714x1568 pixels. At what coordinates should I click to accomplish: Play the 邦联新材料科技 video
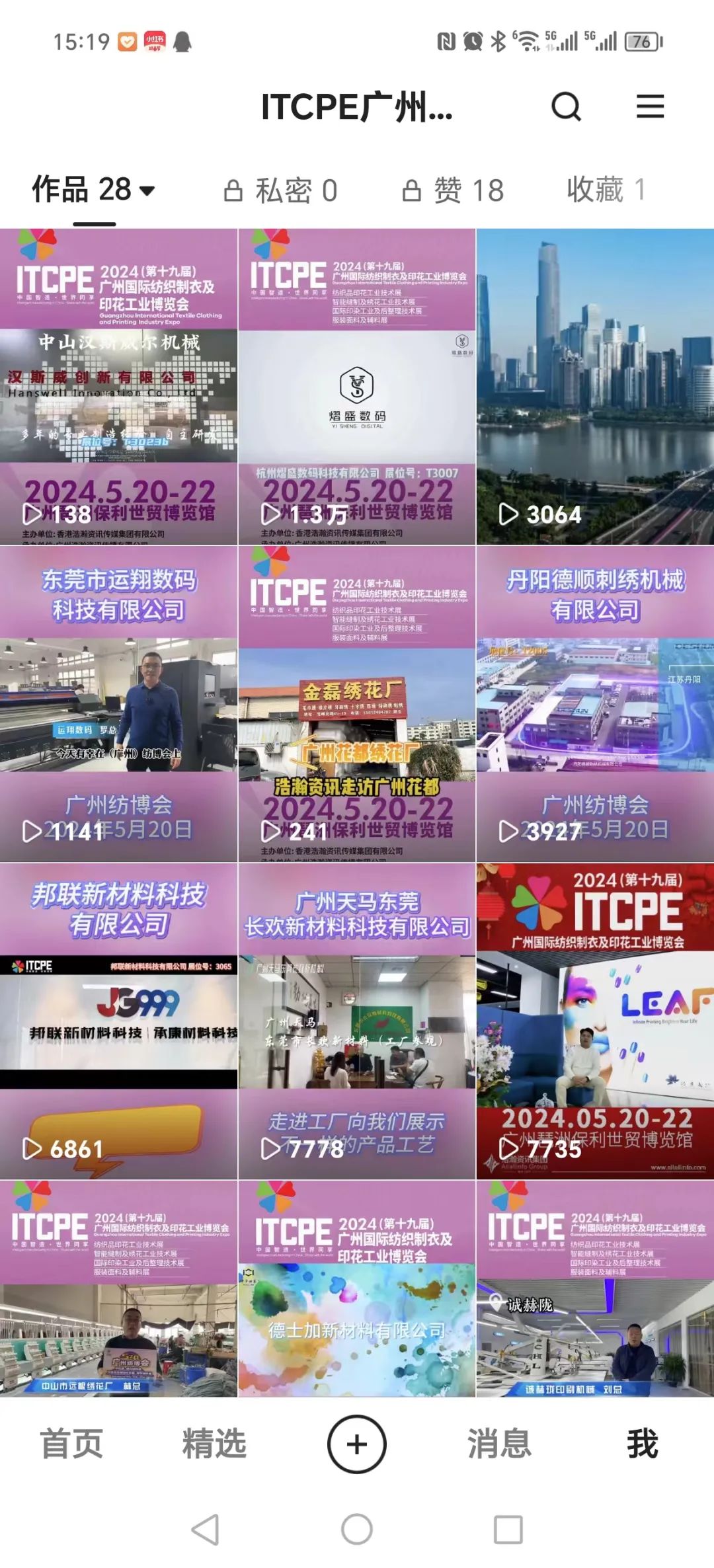tap(119, 1021)
